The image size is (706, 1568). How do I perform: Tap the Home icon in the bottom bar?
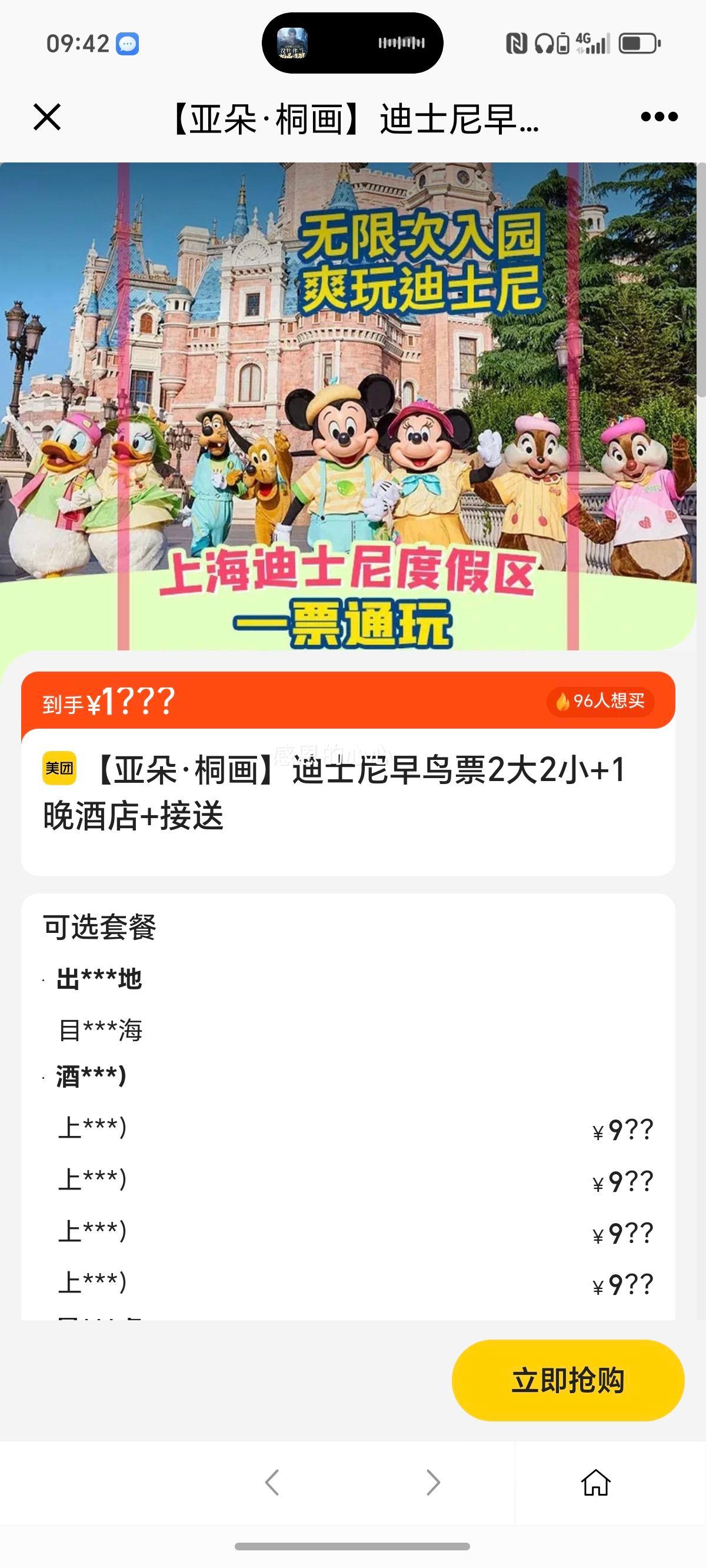pyautogui.click(x=594, y=1481)
